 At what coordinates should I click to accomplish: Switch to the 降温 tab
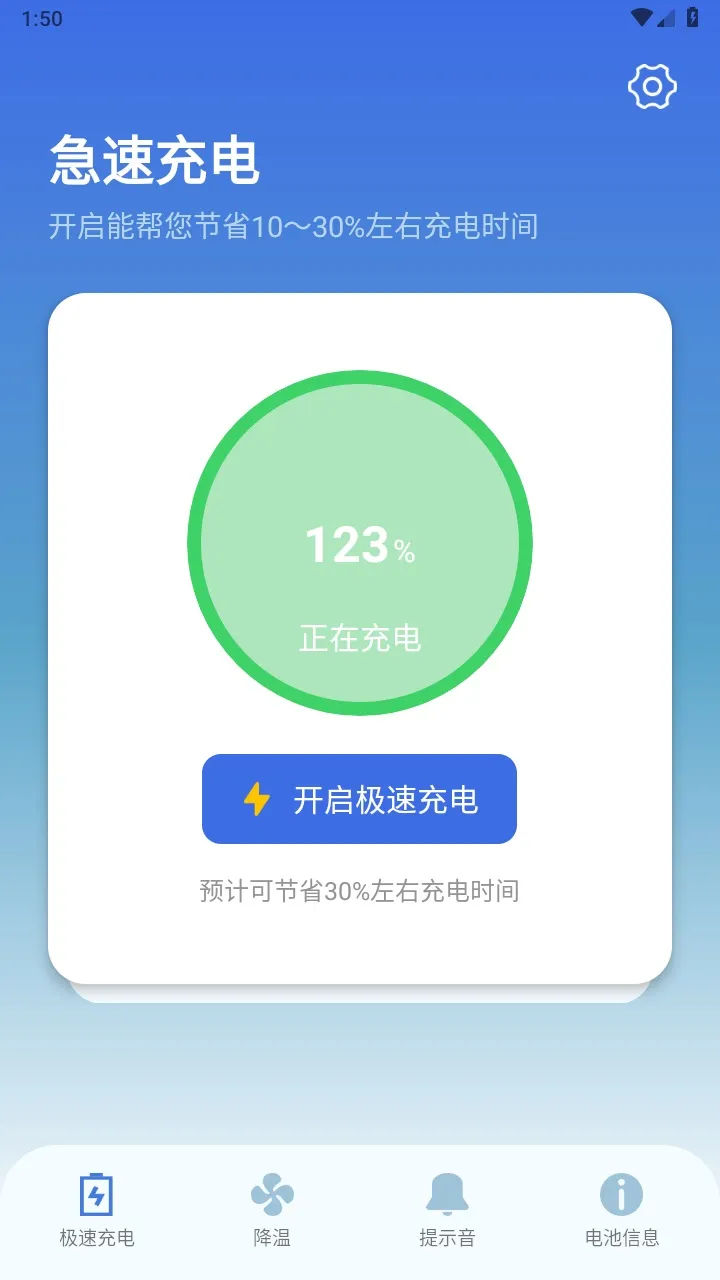pyautogui.click(x=272, y=1210)
